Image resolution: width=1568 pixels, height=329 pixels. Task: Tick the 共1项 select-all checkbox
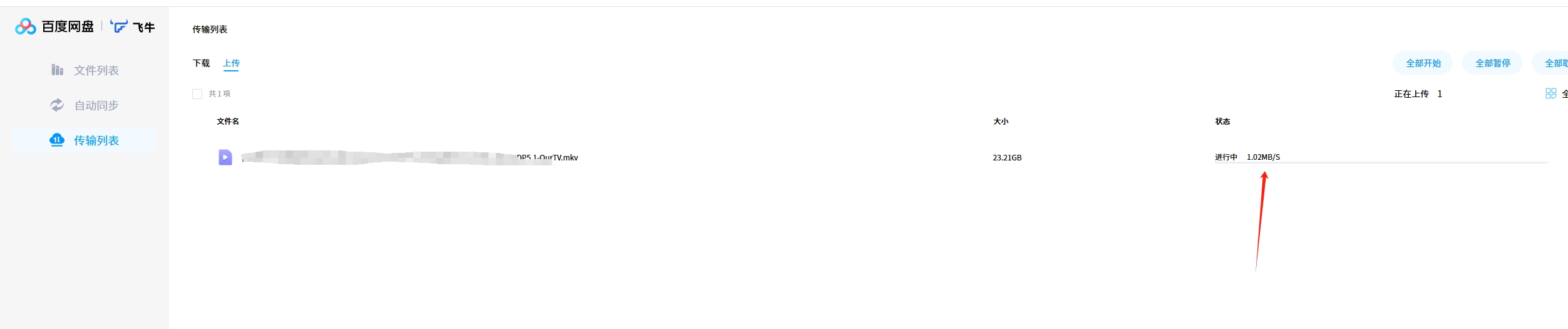pos(197,94)
